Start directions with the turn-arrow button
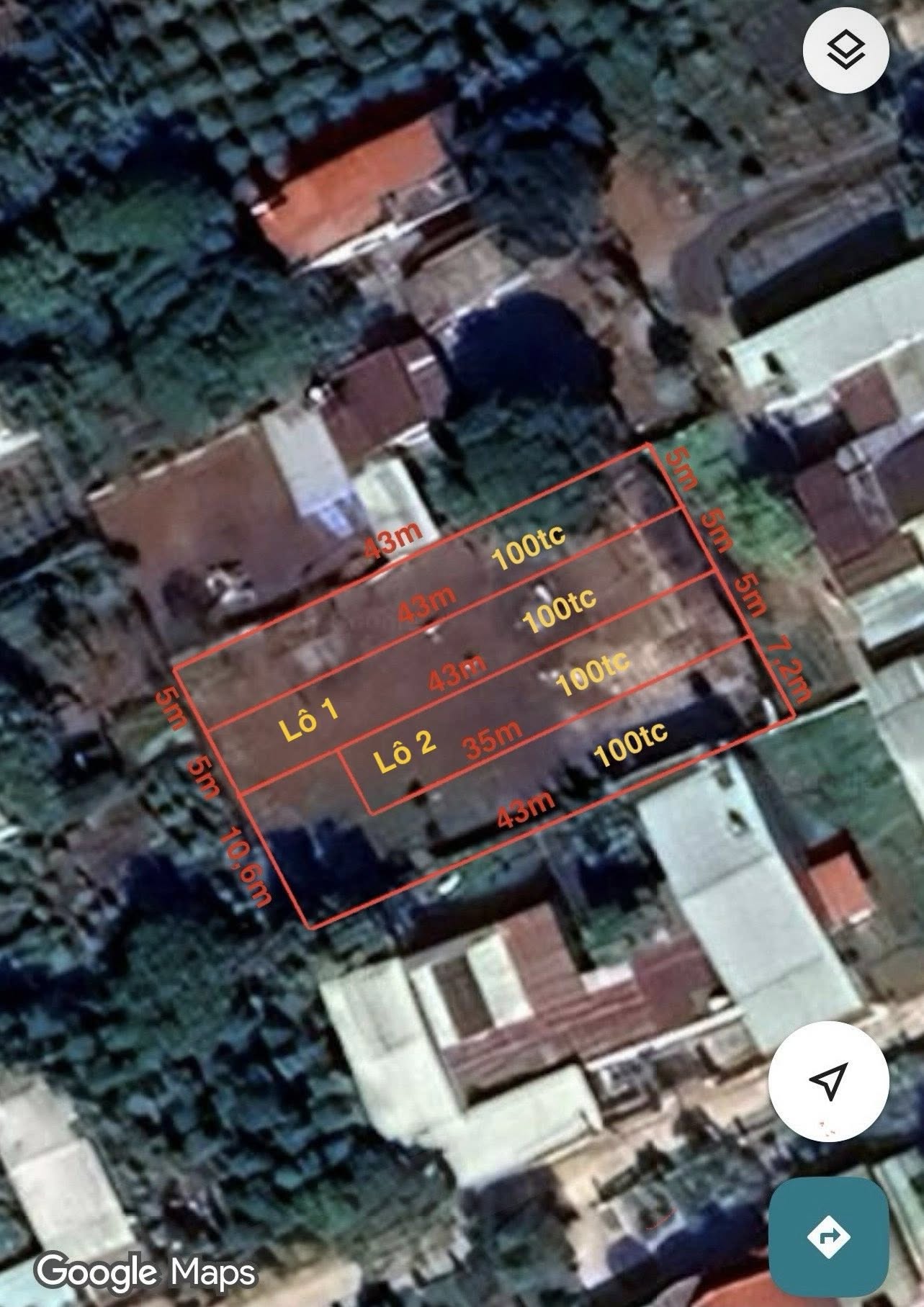The image size is (924, 1307). click(827, 1237)
